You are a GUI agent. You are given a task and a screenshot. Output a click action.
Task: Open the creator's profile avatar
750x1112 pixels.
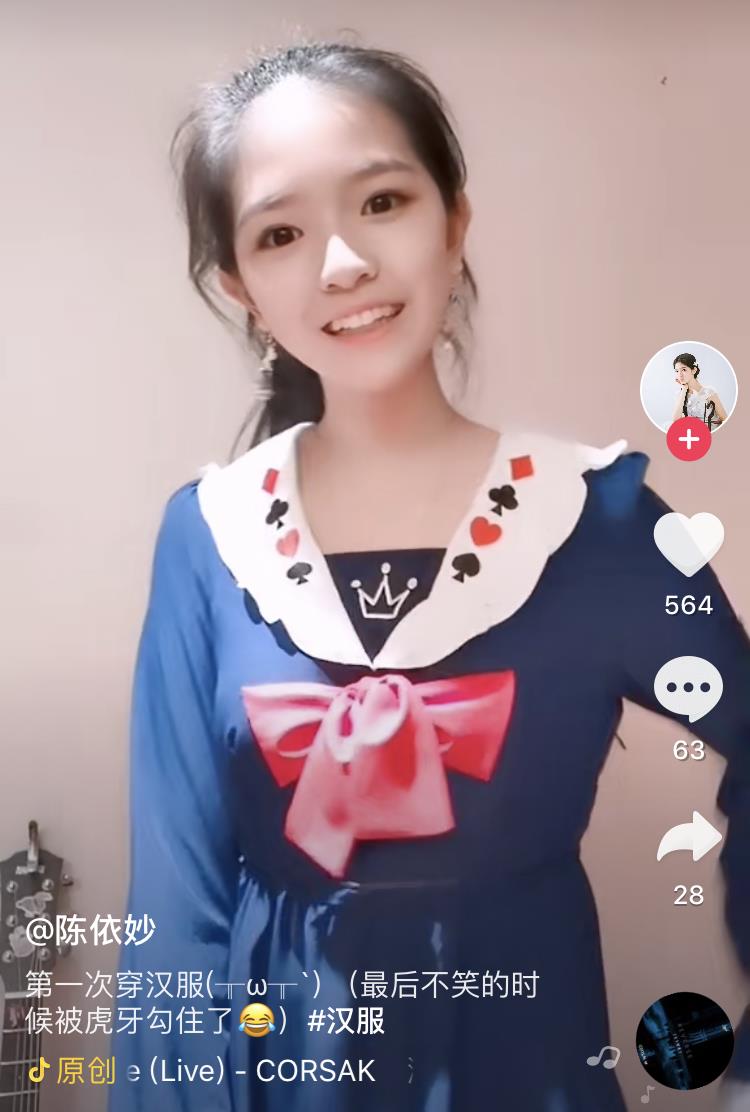(688, 387)
